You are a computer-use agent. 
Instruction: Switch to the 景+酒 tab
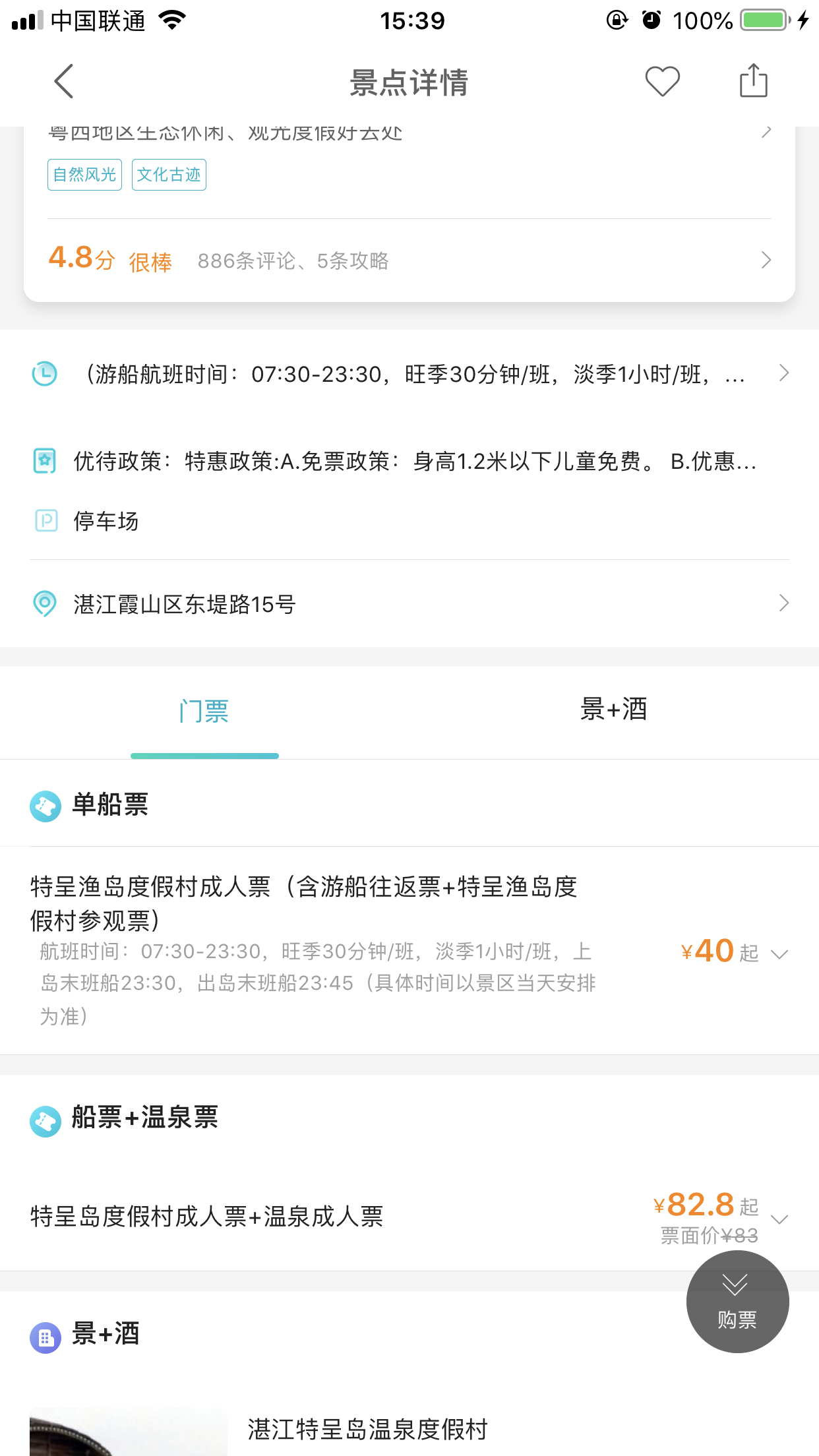coord(614,710)
